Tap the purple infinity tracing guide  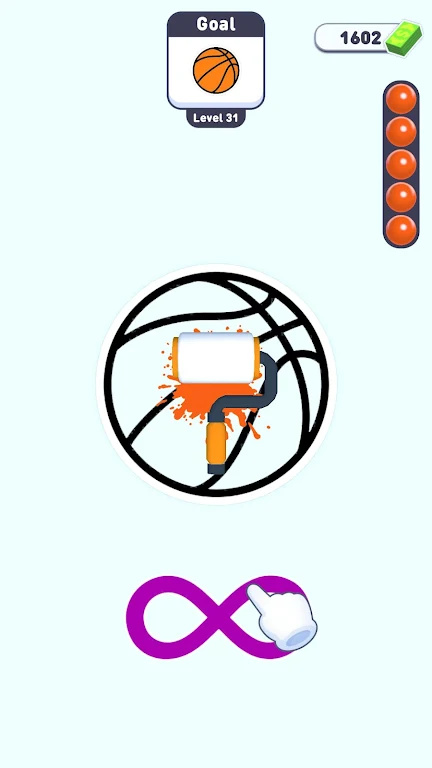(x=216, y=617)
